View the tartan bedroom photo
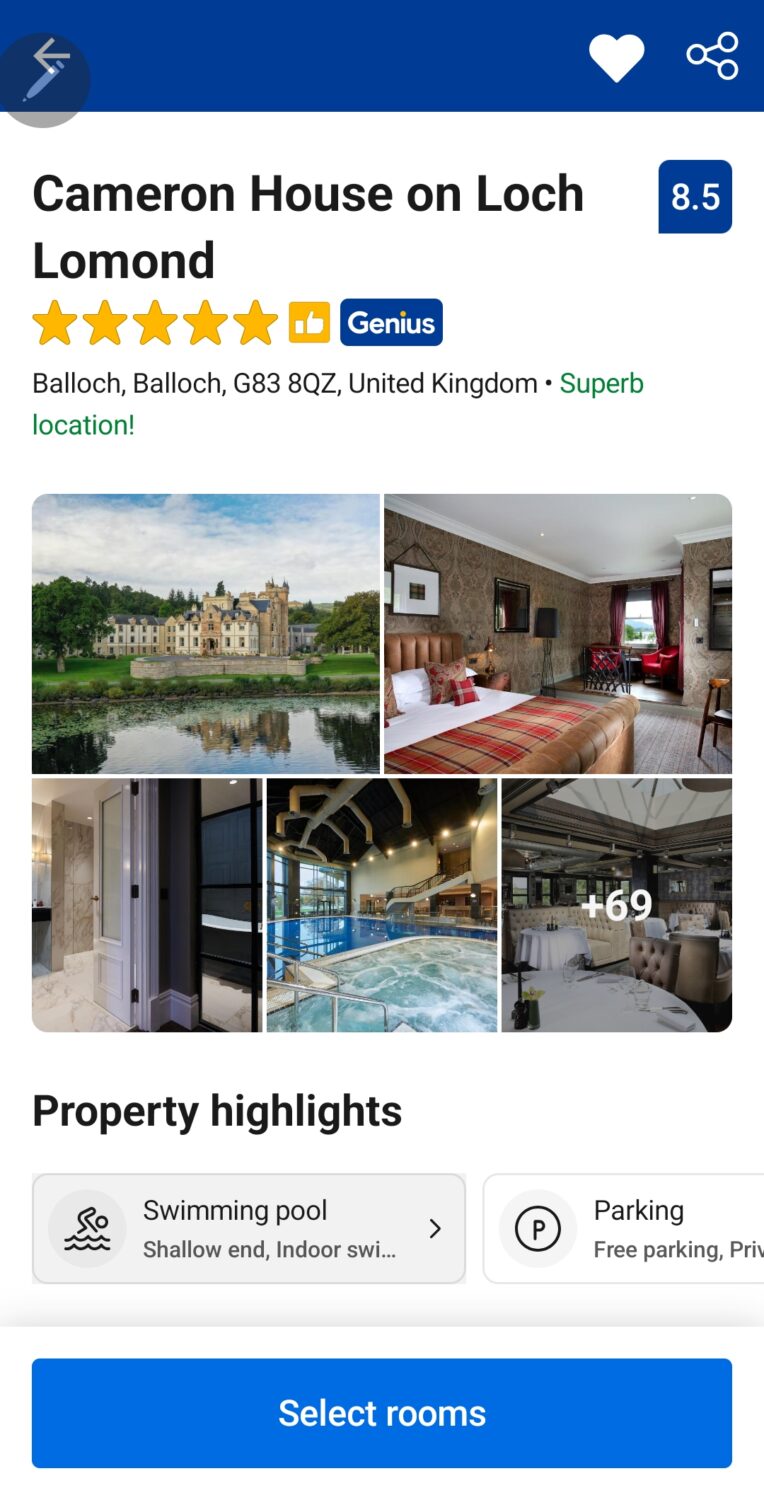The image size is (764, 1500). point(558,634)
